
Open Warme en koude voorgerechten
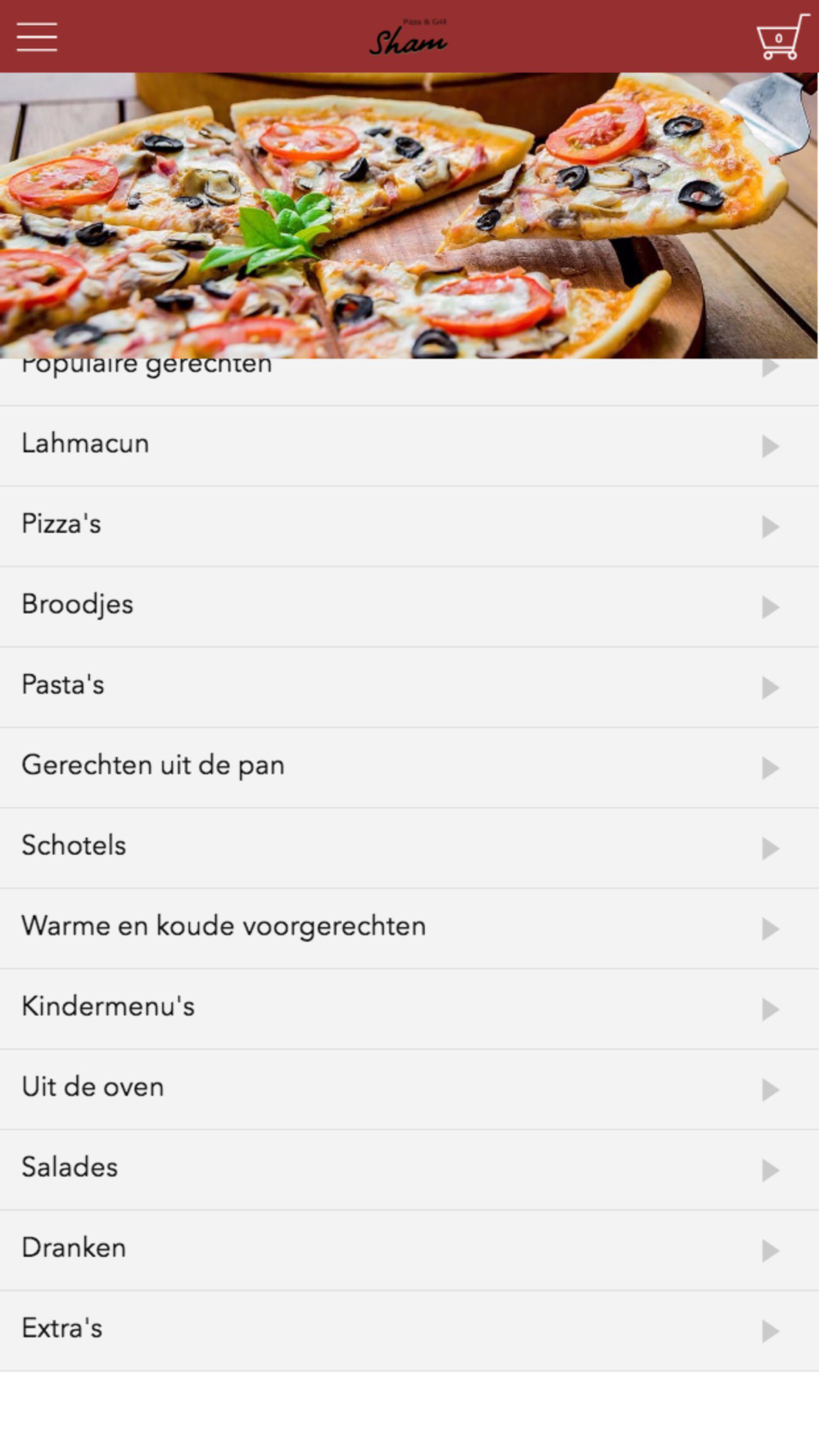(x=409, y=929)
